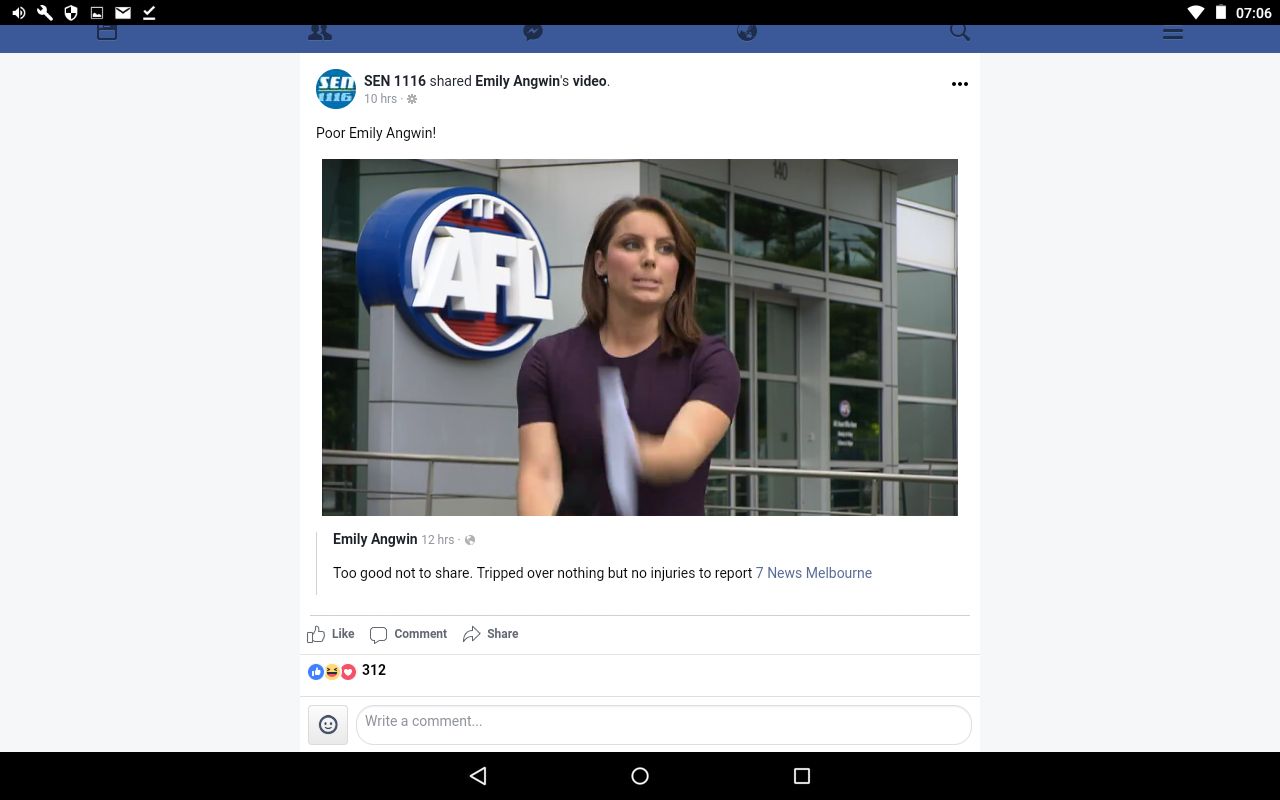Share this post

(491, 634)
